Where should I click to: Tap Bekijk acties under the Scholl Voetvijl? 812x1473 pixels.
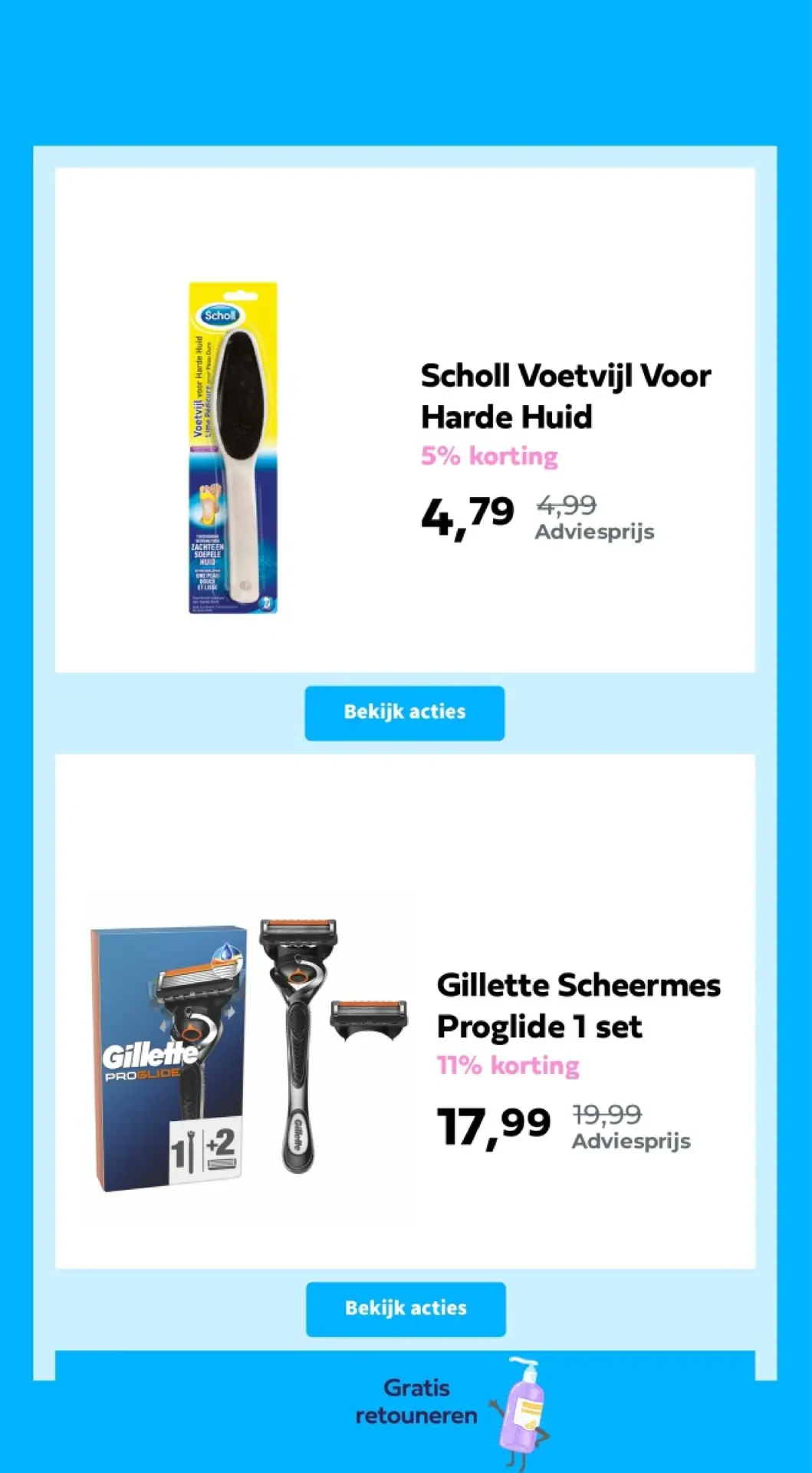(405, 713)
